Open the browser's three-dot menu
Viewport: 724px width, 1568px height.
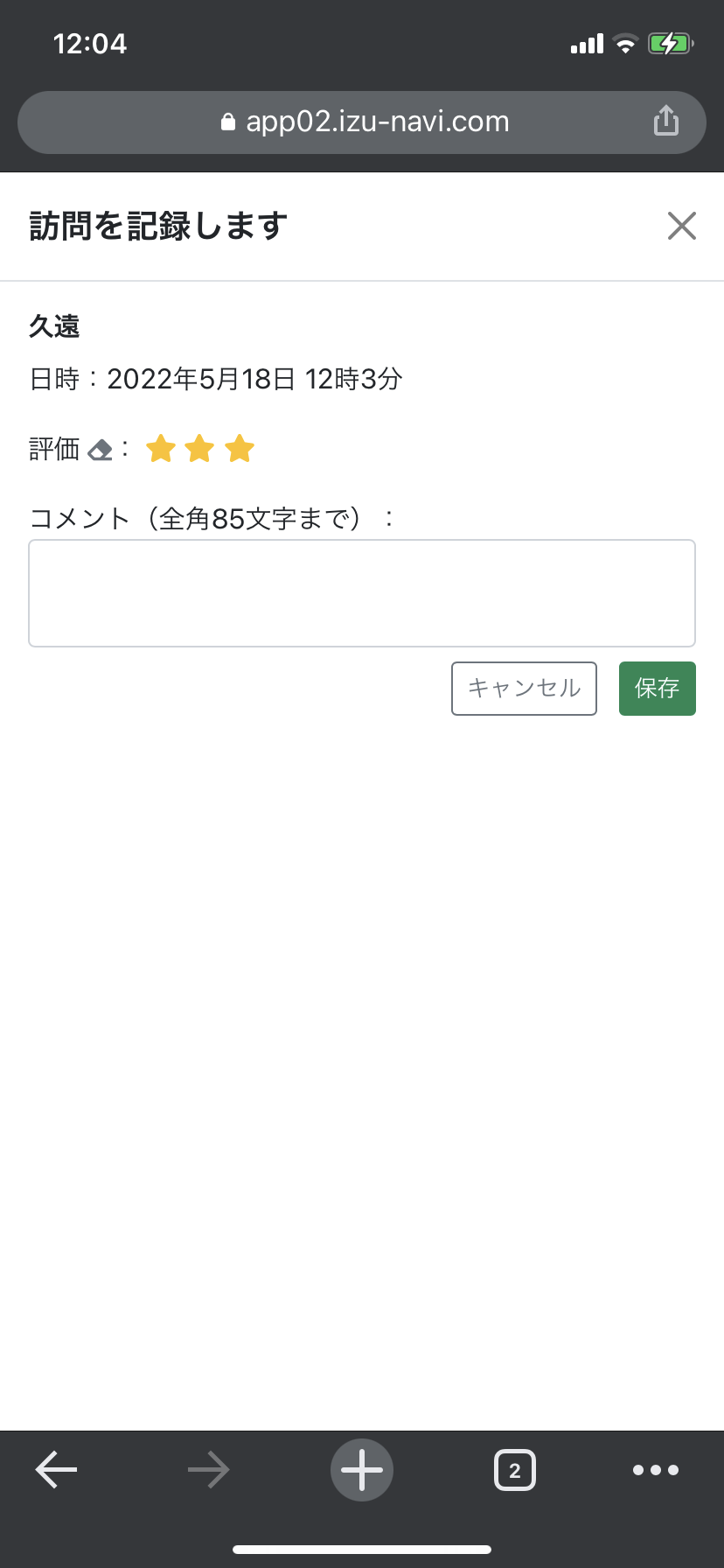[x=656, y=1470]
